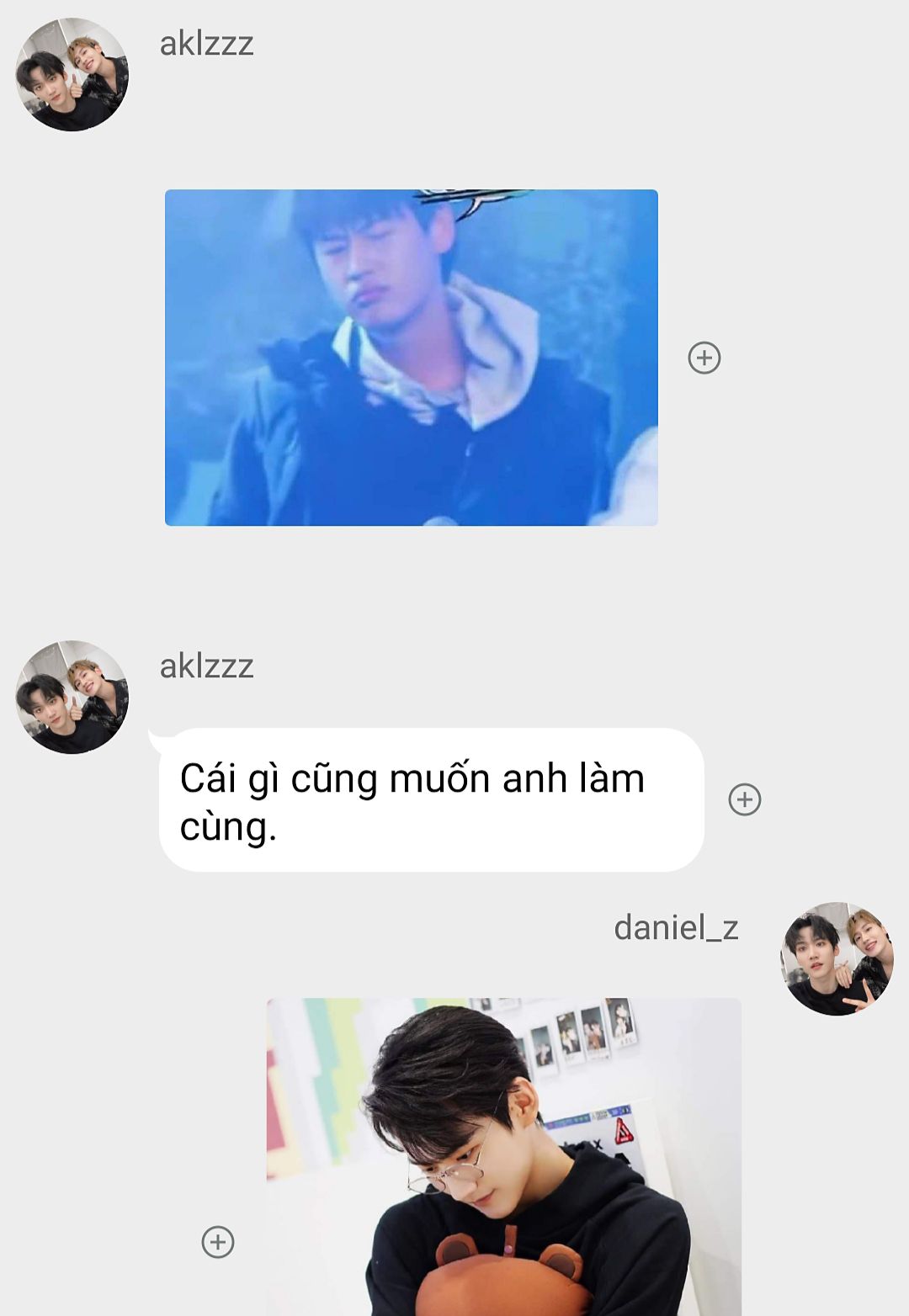Tap the plus icon beside the blue photo

point(704,358)
